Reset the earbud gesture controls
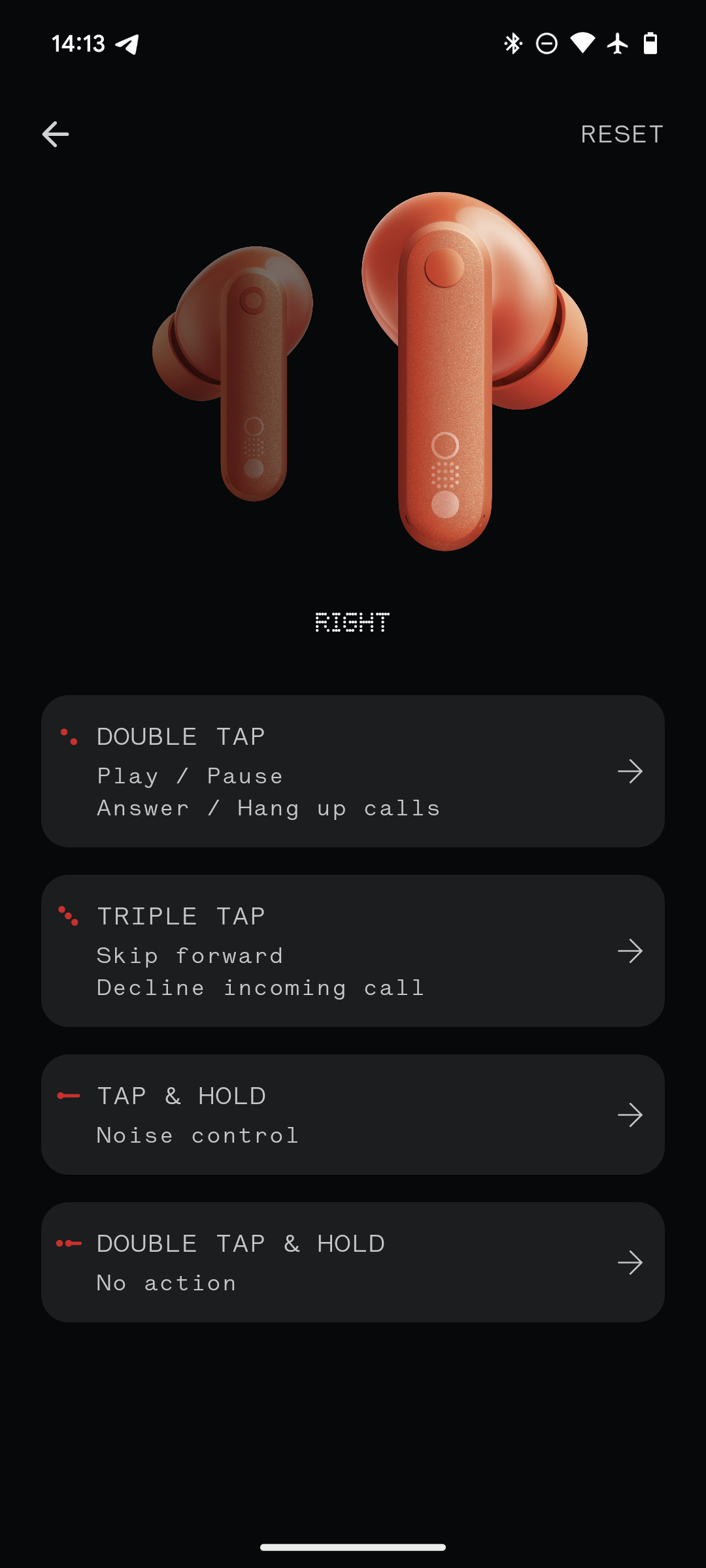Viewport: 706px width, 1568px height. [622, 135]
